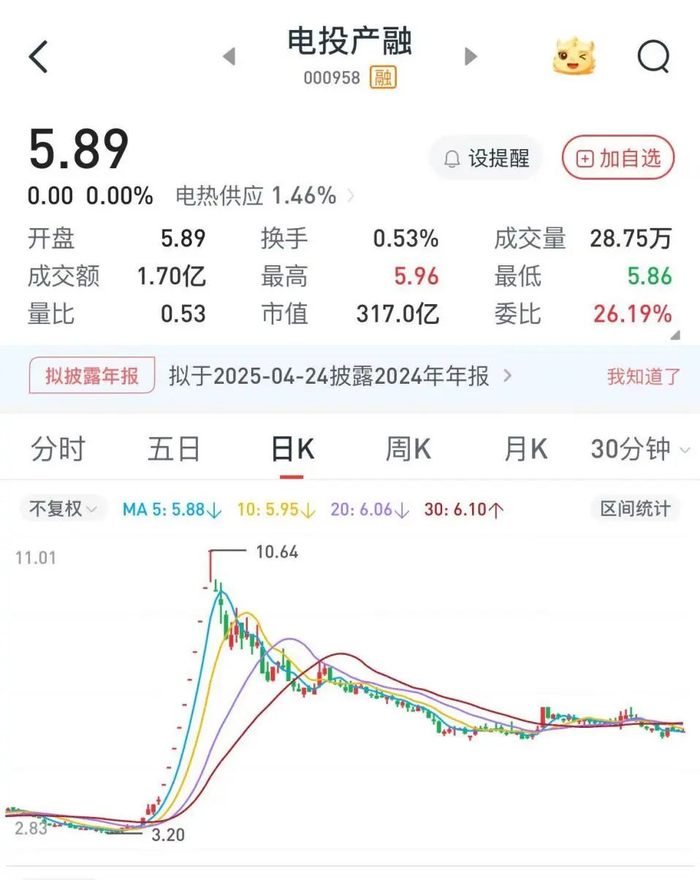Open stock search
Image resolution: width=700 pixels, height=880 pixels.
pos(653,57)
